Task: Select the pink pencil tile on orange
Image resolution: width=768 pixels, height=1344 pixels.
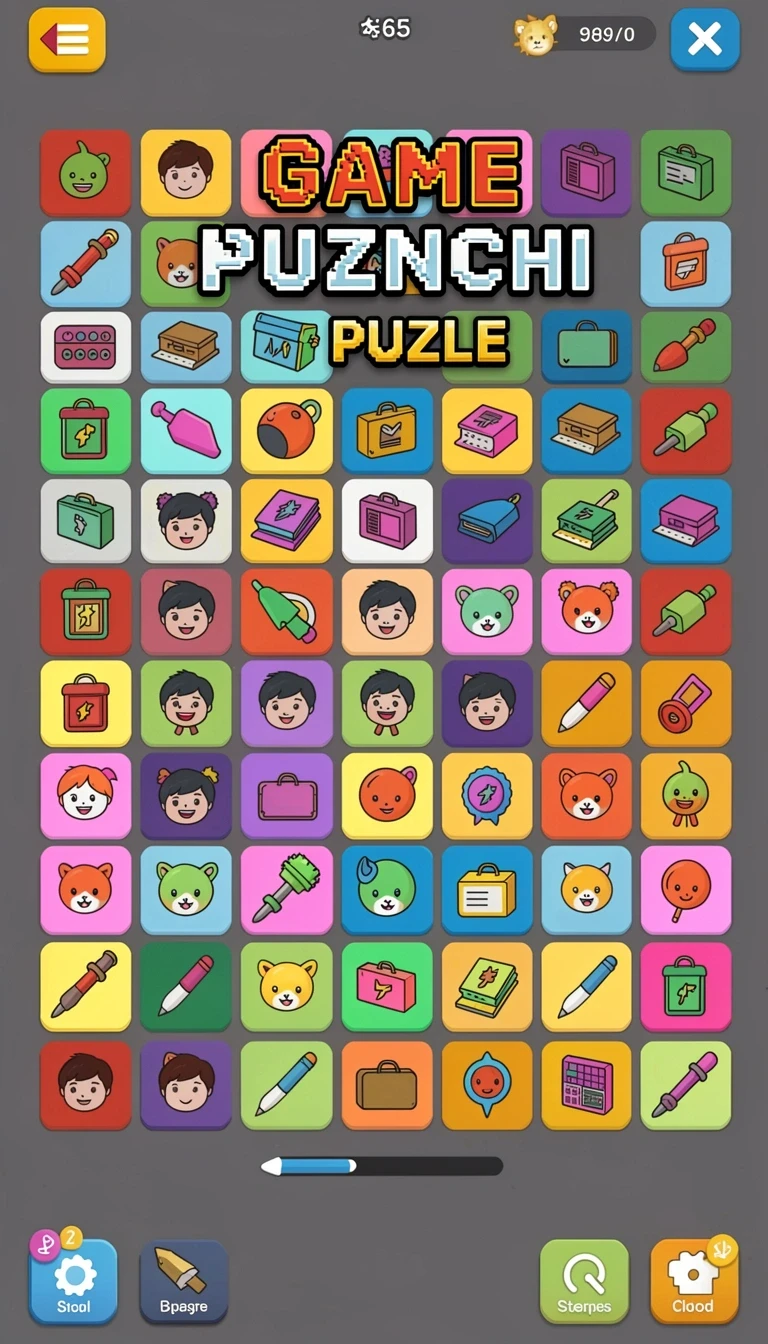Action: point(587,703)
